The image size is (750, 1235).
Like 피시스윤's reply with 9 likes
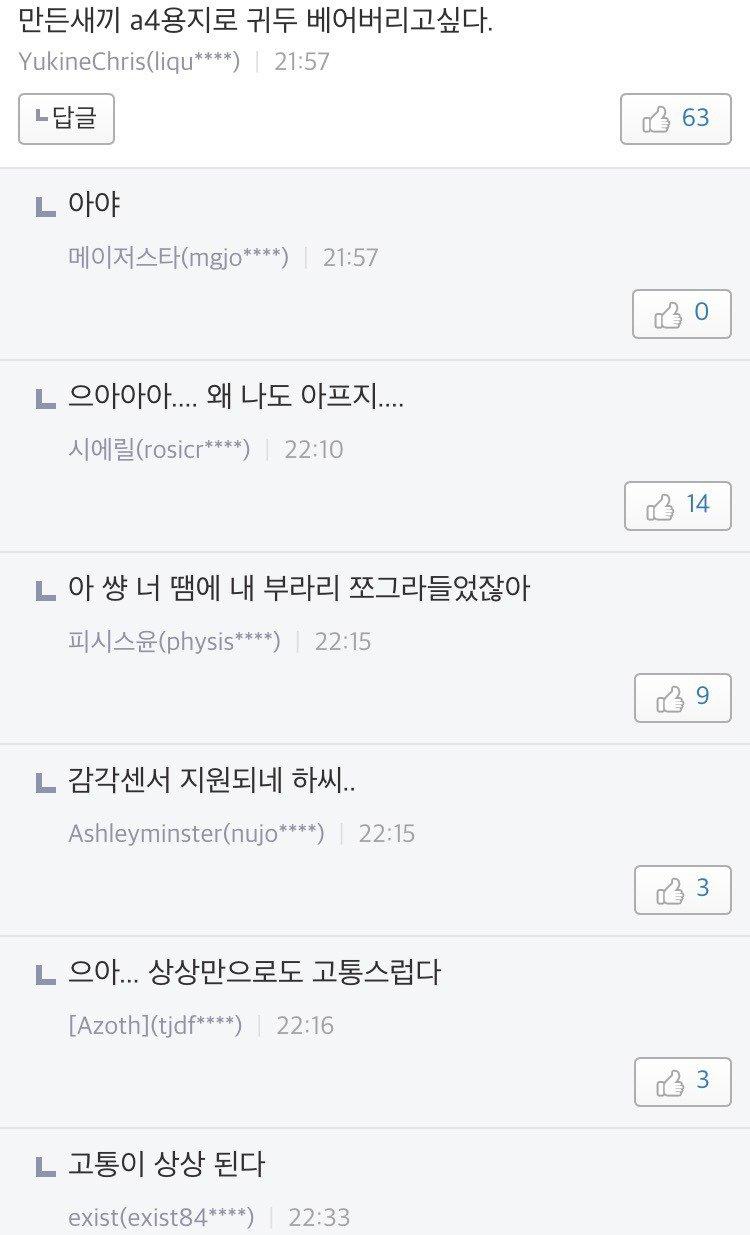pyautogui.click(x=682, y=697)
